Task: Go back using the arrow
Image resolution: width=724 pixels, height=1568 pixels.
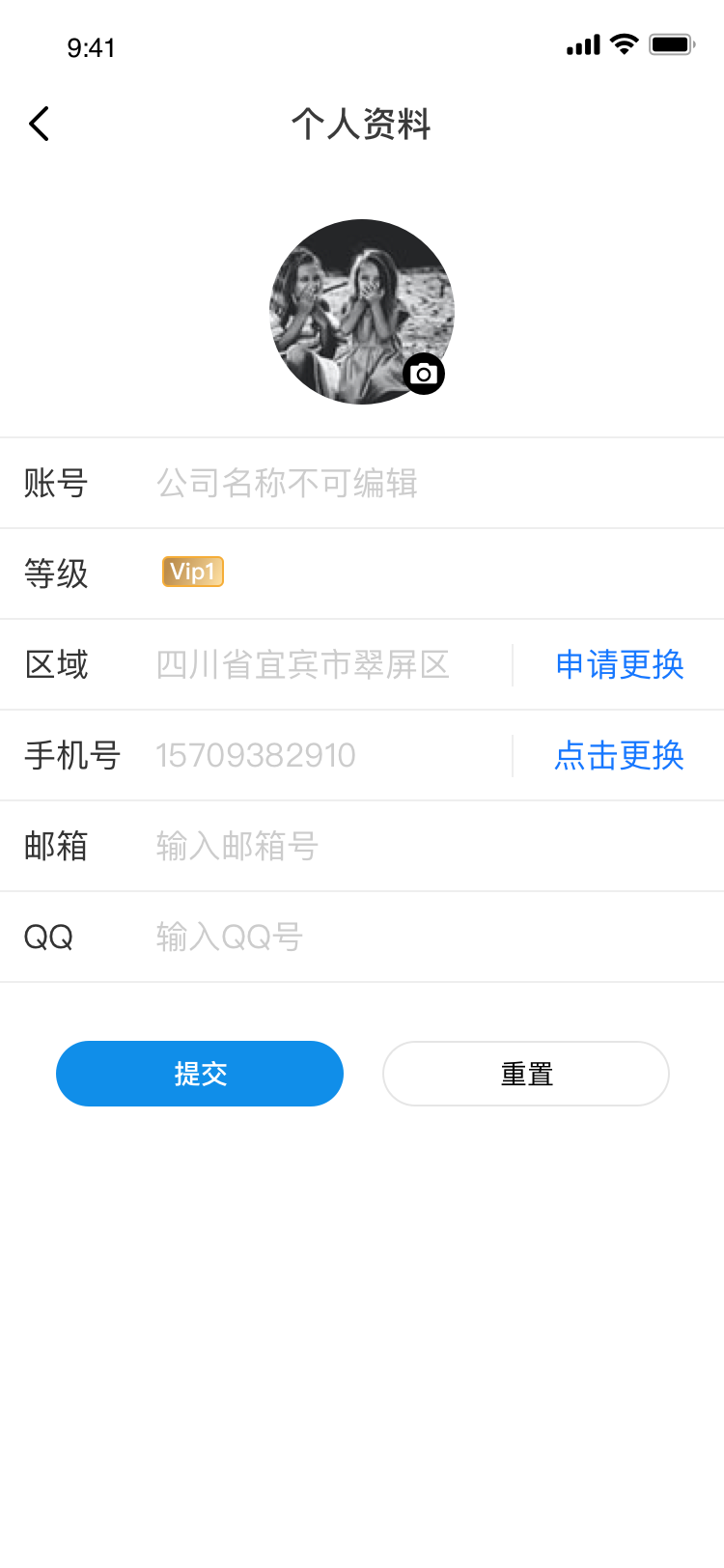Action: [39, 124]
